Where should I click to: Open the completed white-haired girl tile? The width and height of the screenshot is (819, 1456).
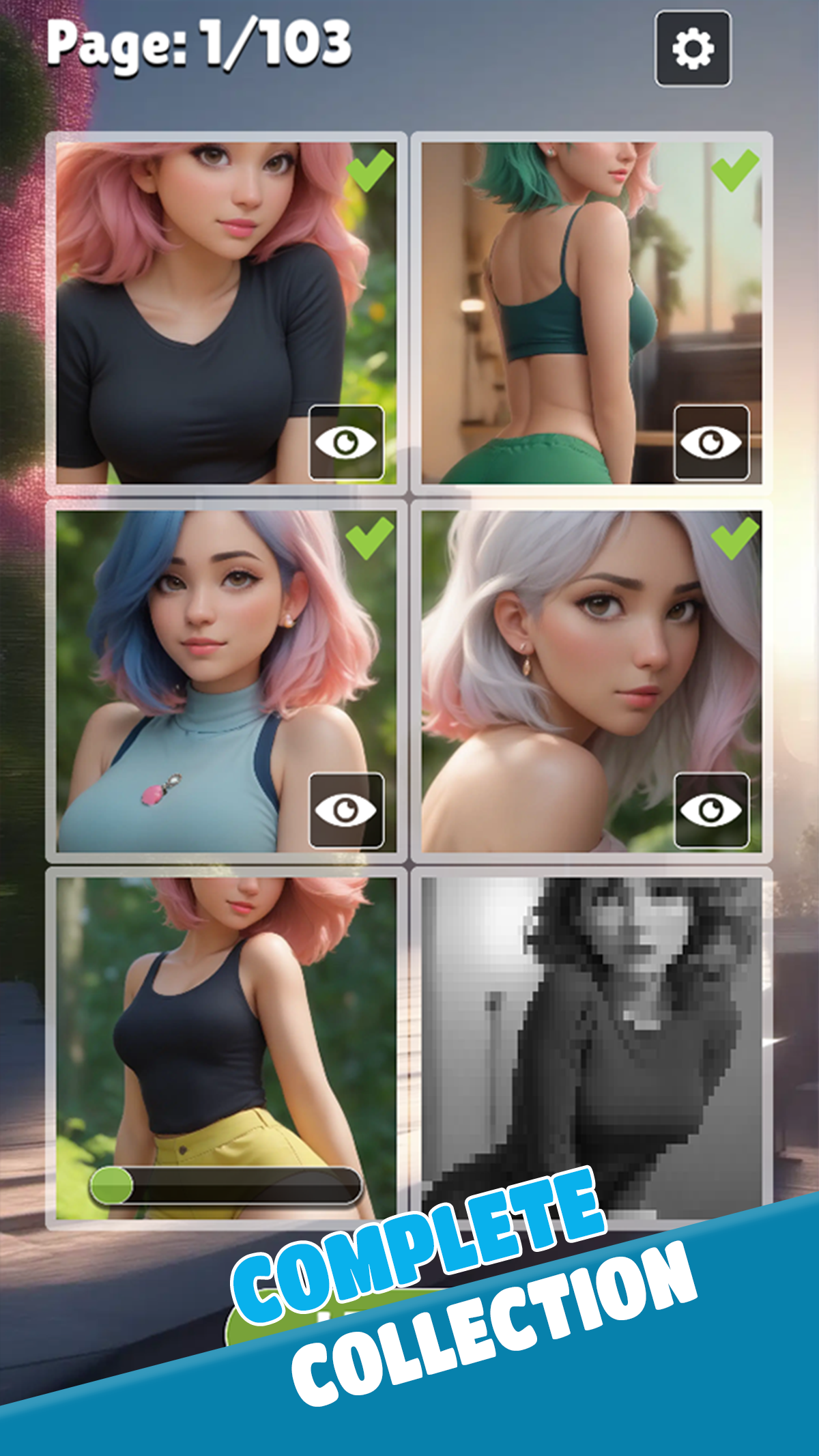pyautogui.click(x=592, y=681)
